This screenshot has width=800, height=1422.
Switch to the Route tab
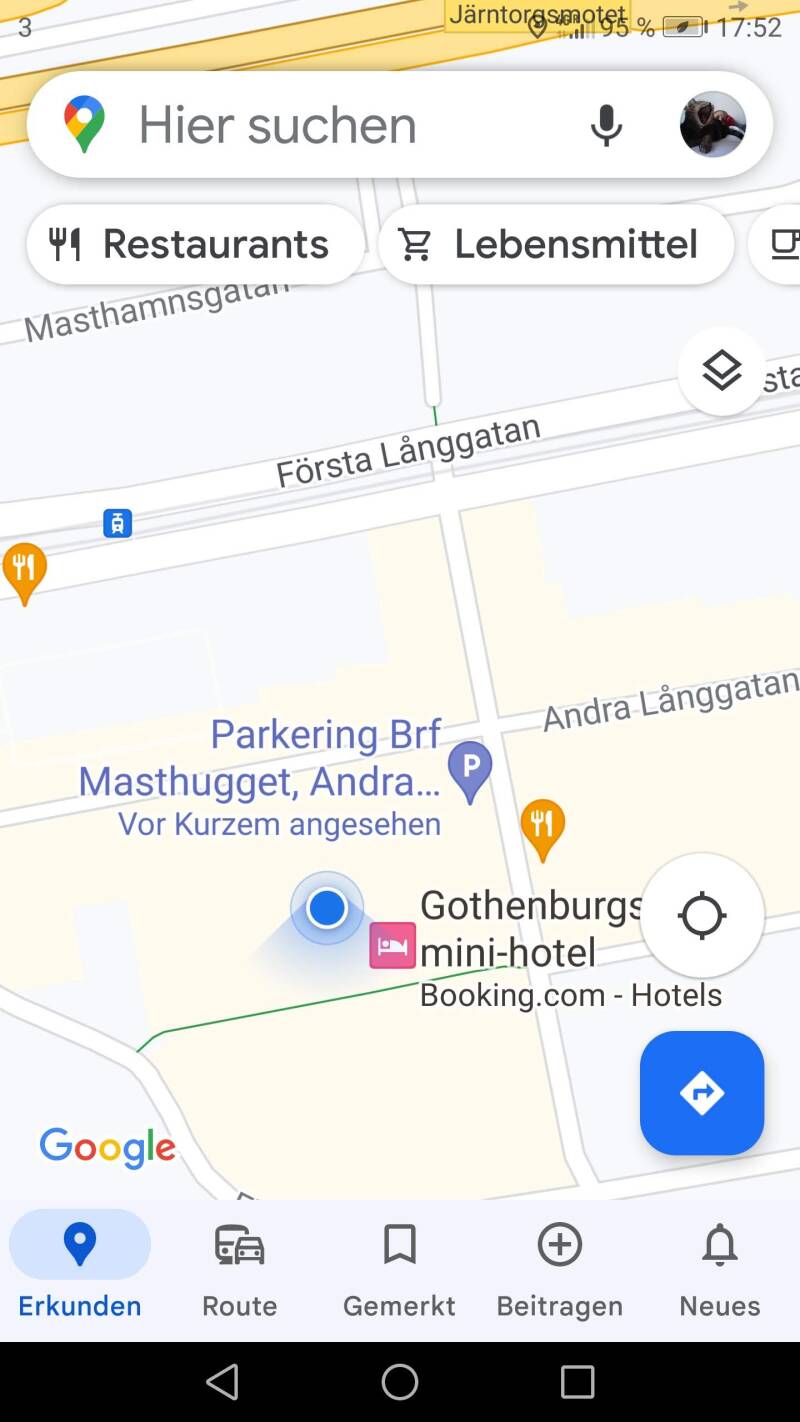pos(240,1265)
